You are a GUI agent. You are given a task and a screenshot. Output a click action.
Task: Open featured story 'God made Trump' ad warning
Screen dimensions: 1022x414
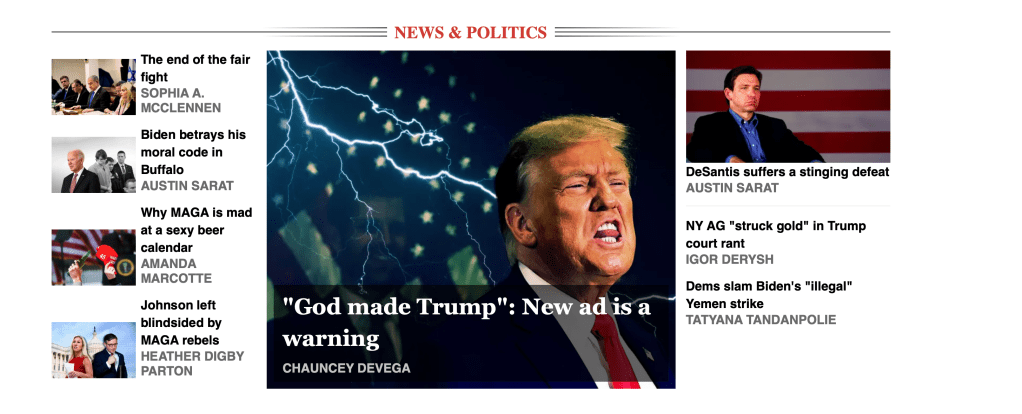[466, 322]
